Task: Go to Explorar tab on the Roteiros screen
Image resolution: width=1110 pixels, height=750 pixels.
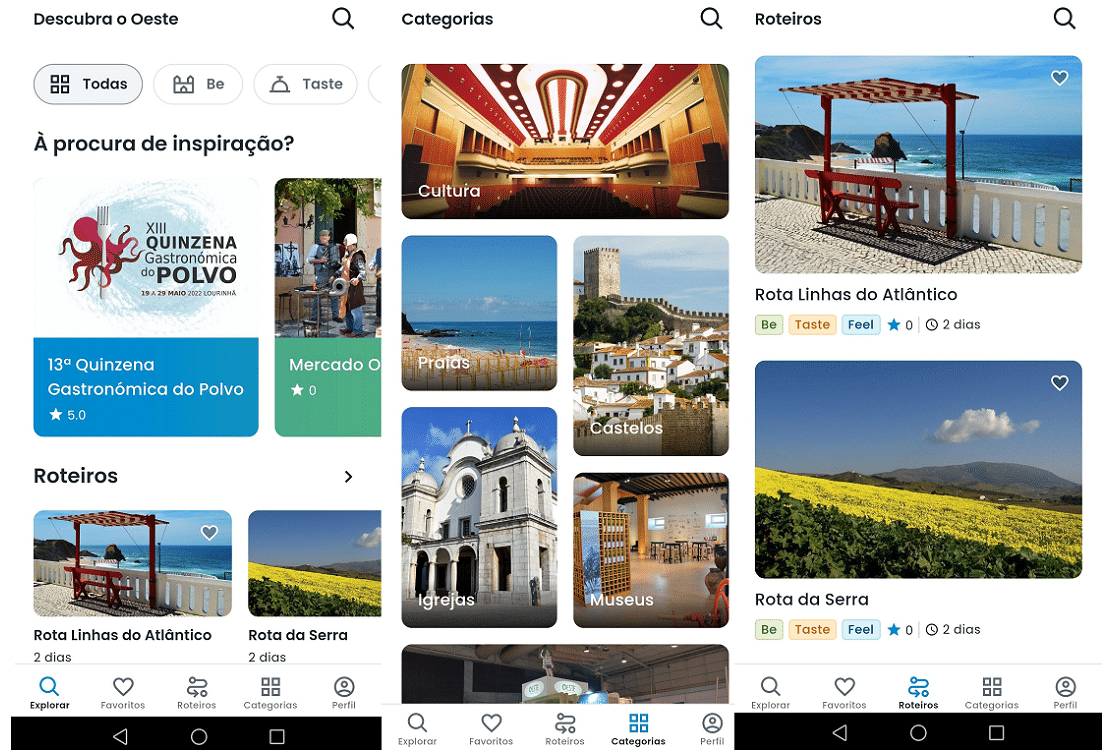Action: [x=770, y=692]
